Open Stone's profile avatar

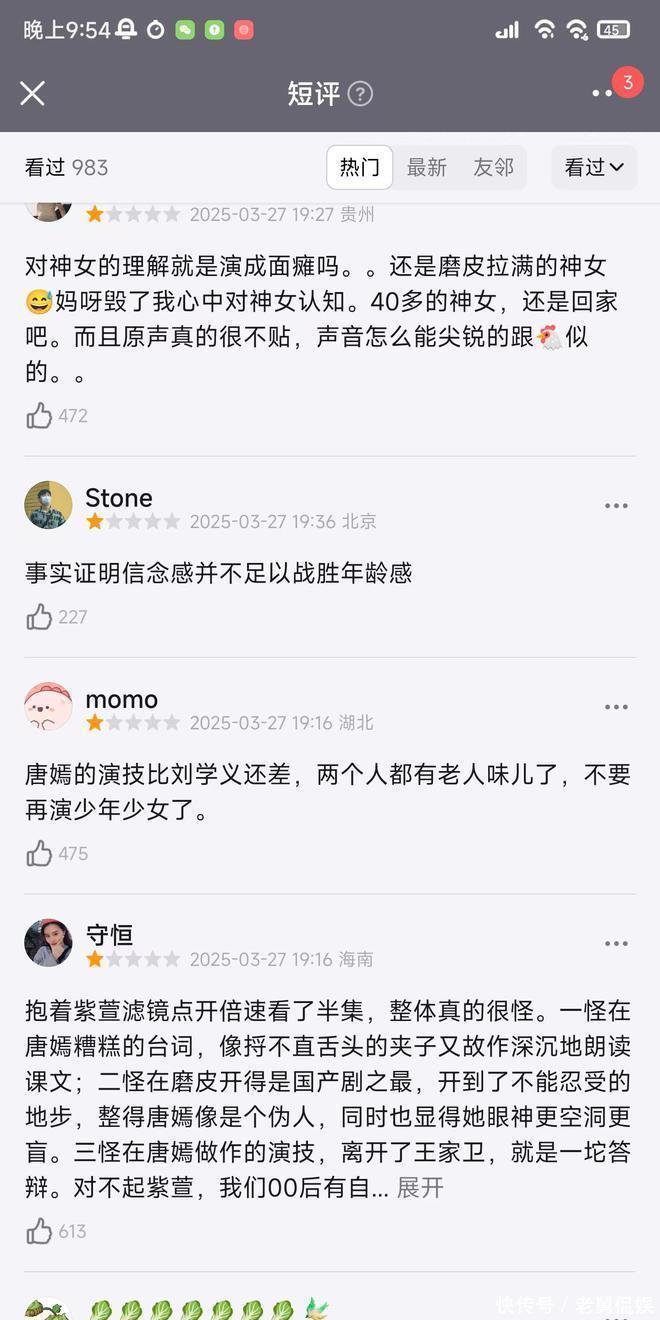click(48, 505)
